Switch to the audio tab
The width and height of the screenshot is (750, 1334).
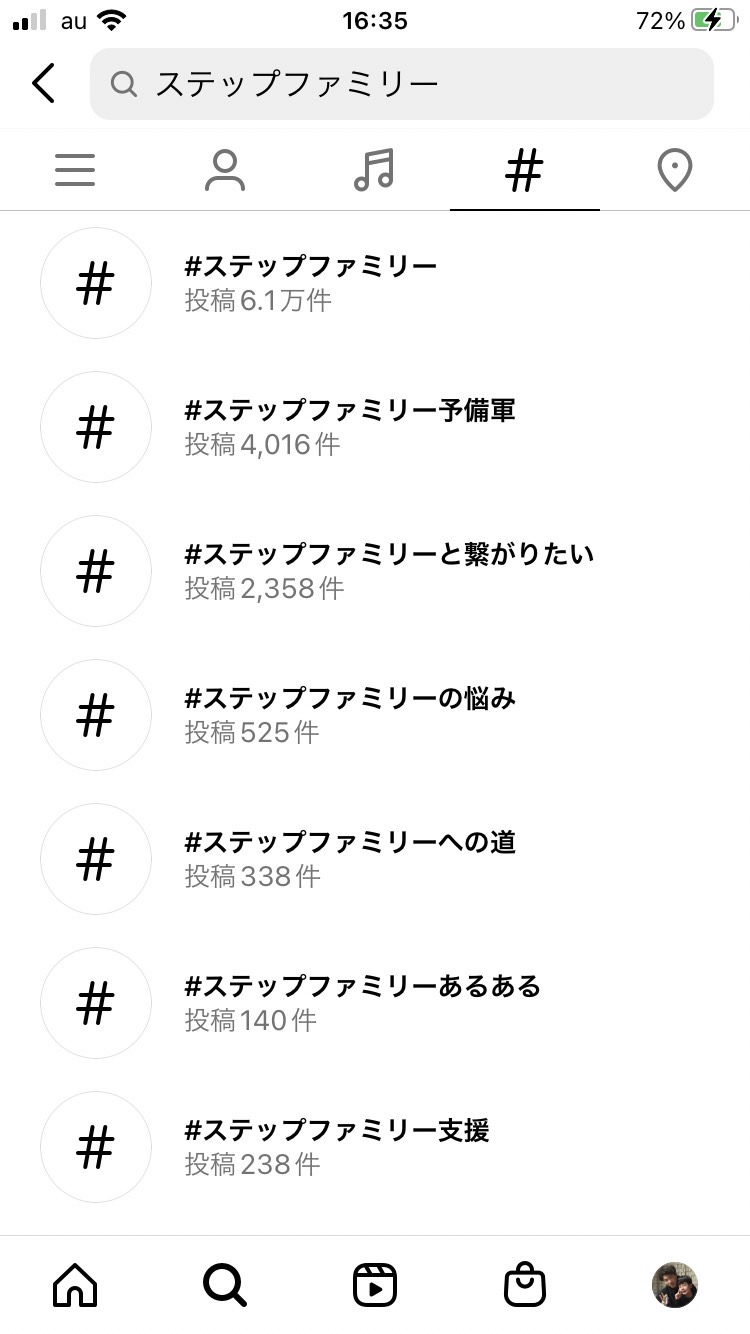pyautogui.click(x=375, y=170)
